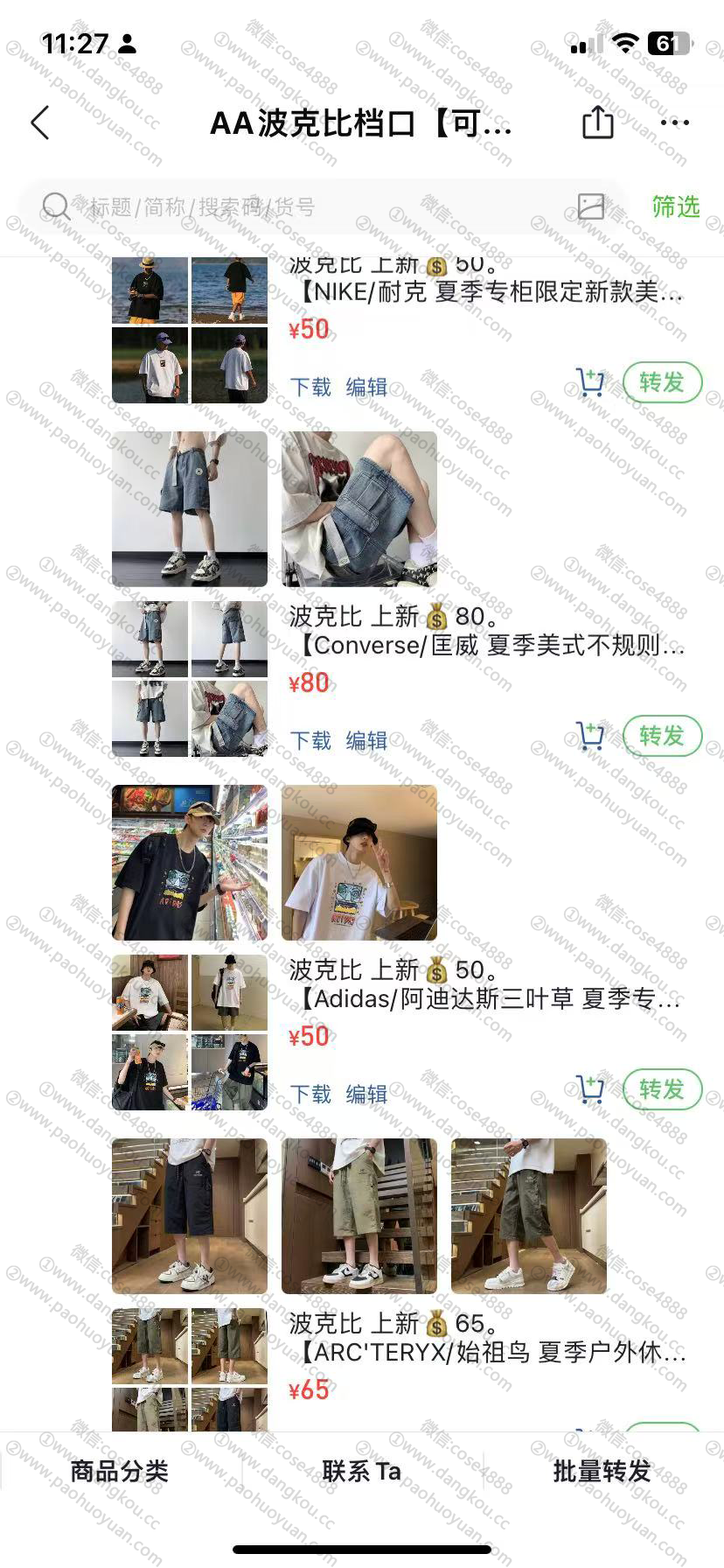
Task: Tap 下载 under the NIKE item
Action: [310, 387]
